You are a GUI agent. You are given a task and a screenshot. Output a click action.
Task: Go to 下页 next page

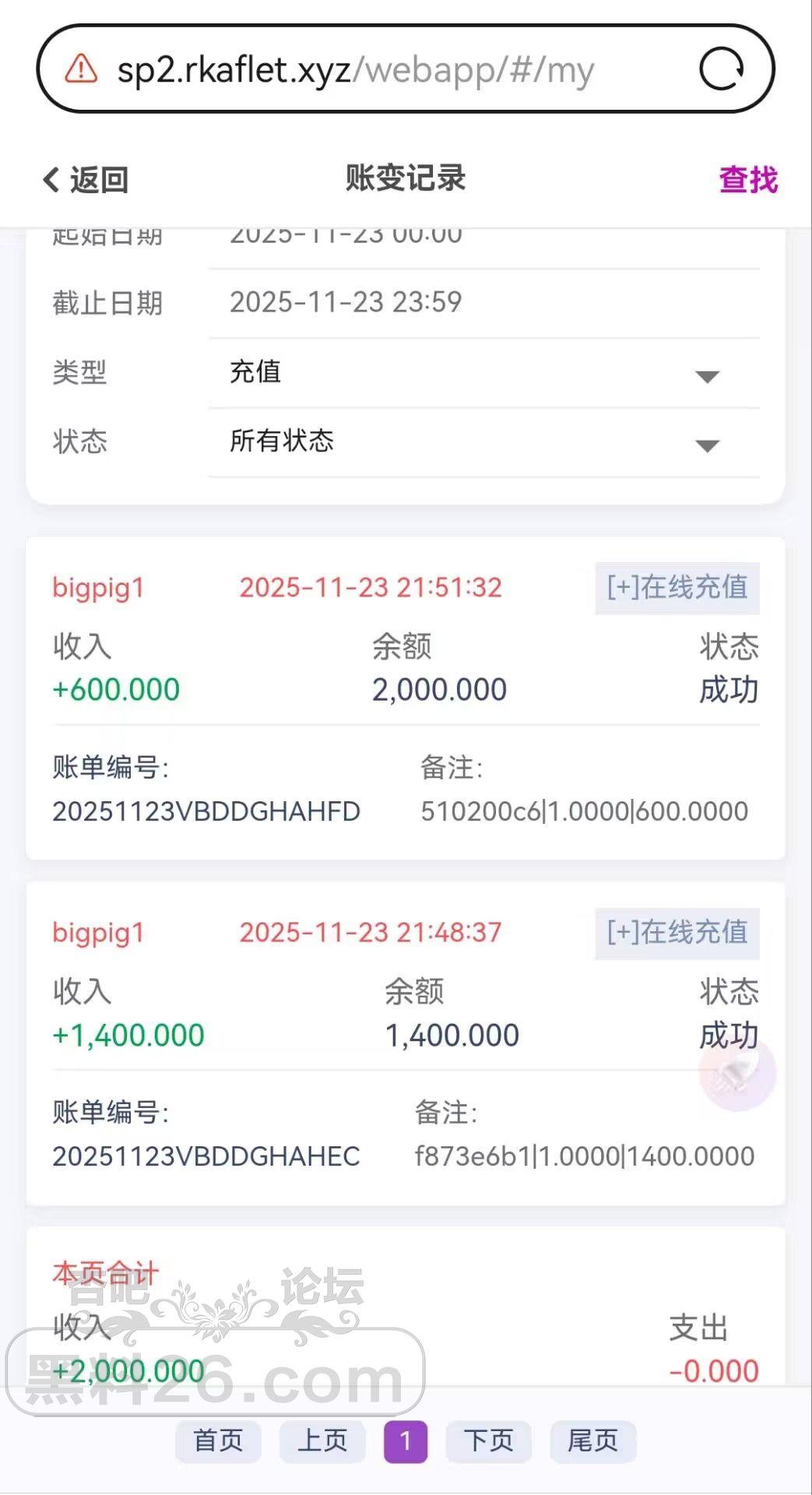point(488,1441)
